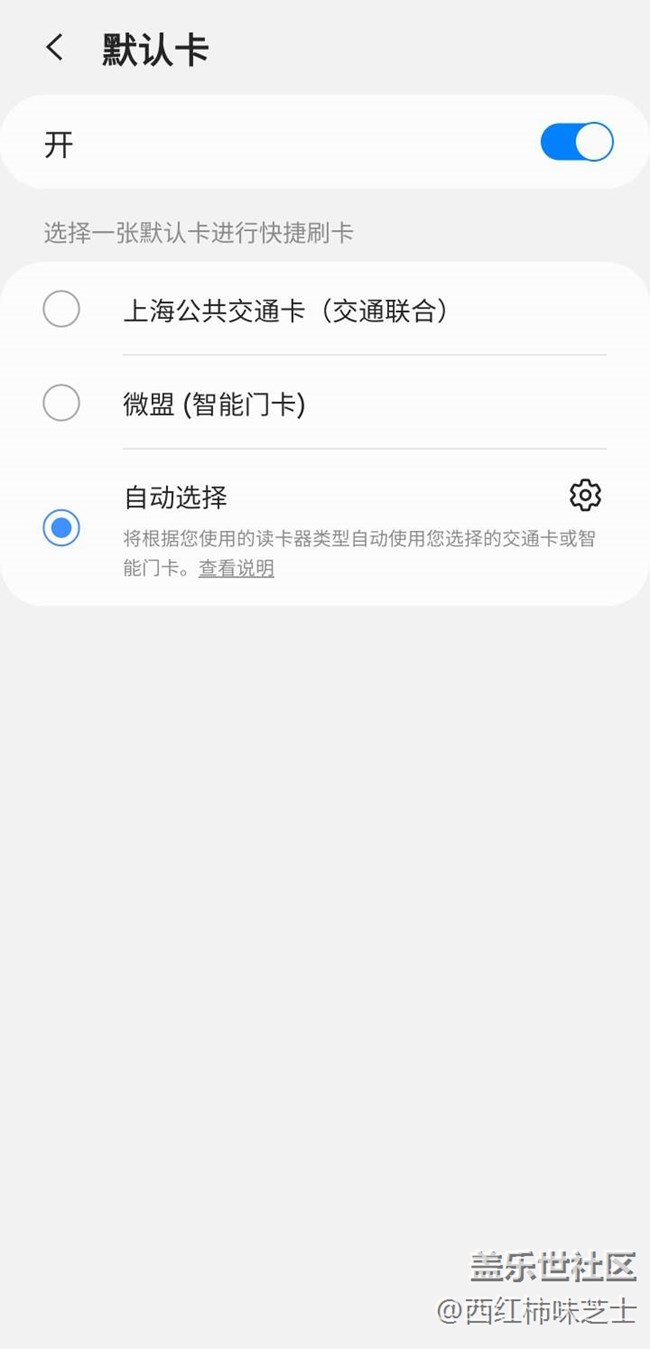Open the 查看说明 link
The width and height of the screenshot is (650, 1349).
coord(236,569)
